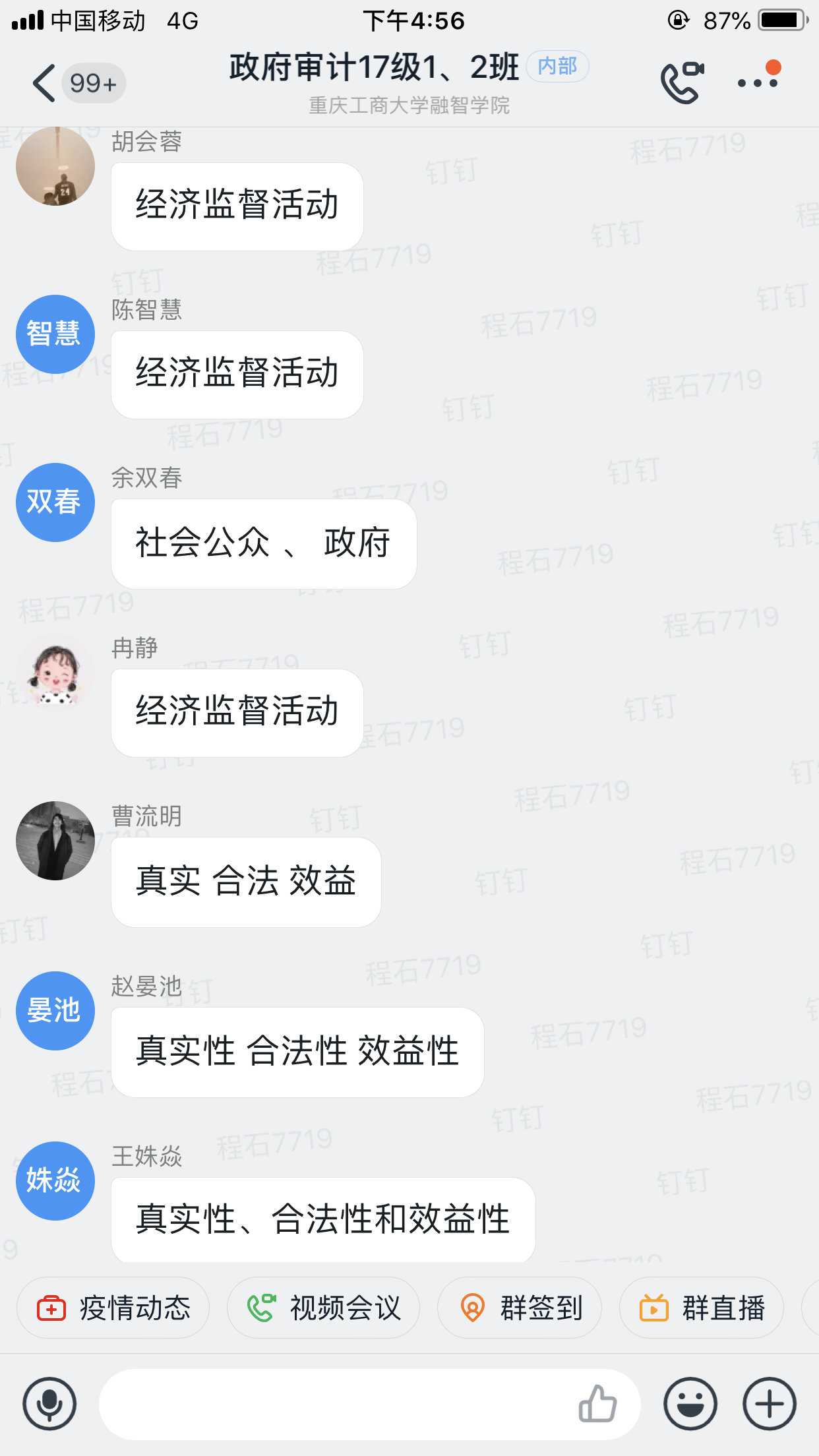Image resolution: width=819 pixels, height=1456 pixels.
Task: Open the group chat settings menu
Action: pos(758,82)
